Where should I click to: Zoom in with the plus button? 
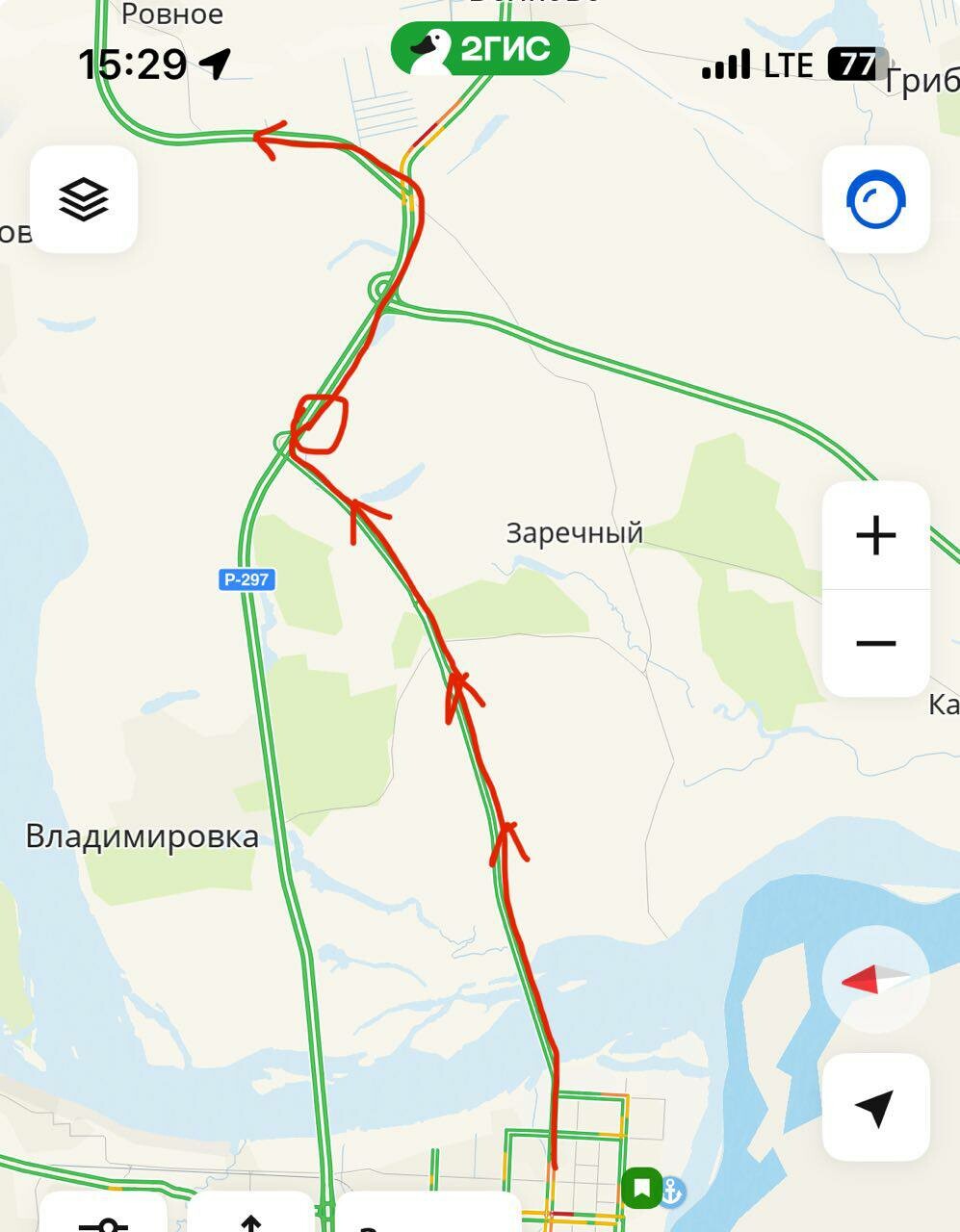click(875, 535)
